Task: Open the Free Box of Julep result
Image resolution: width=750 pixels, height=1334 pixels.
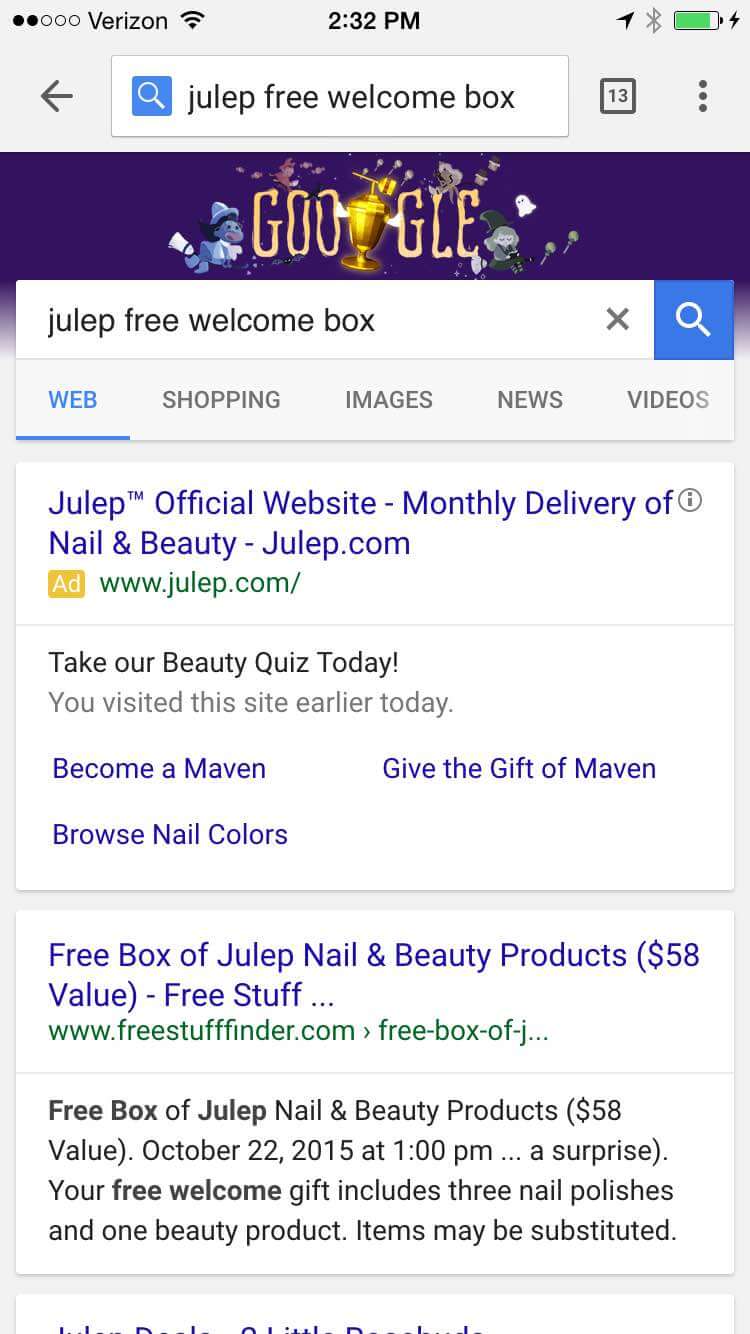Action: point(374,975)
